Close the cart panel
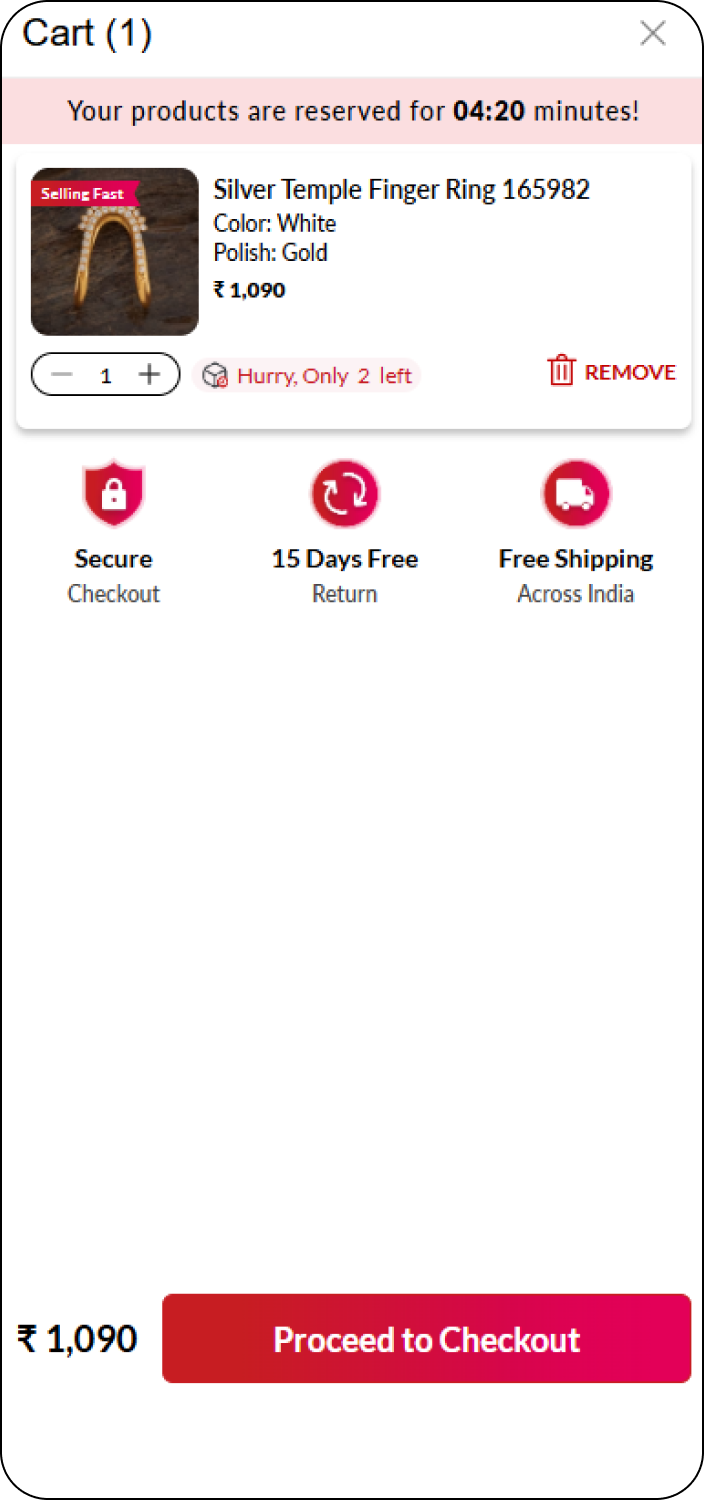 [653, 34]
